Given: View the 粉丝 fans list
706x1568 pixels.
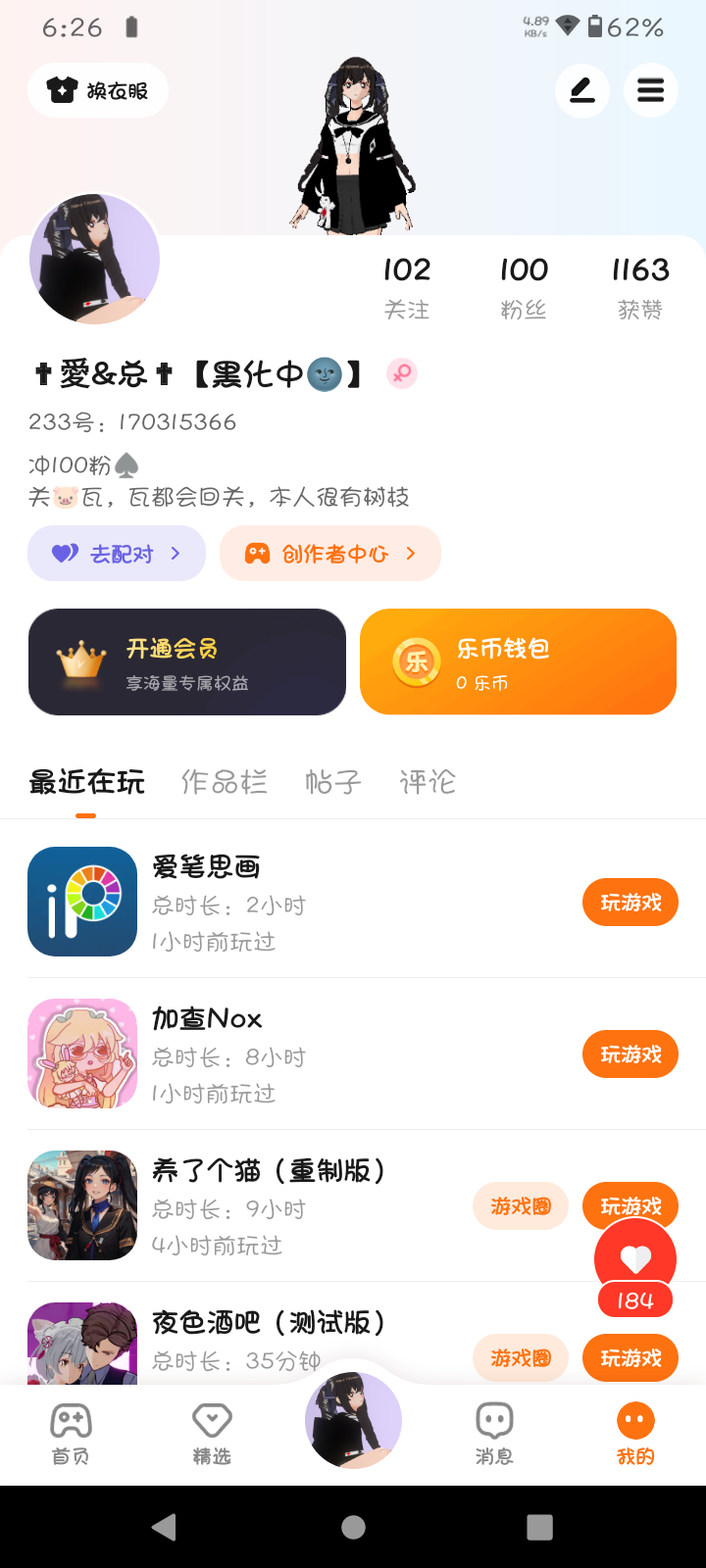Looking at the screenshot, I should (x=524, y=287).
